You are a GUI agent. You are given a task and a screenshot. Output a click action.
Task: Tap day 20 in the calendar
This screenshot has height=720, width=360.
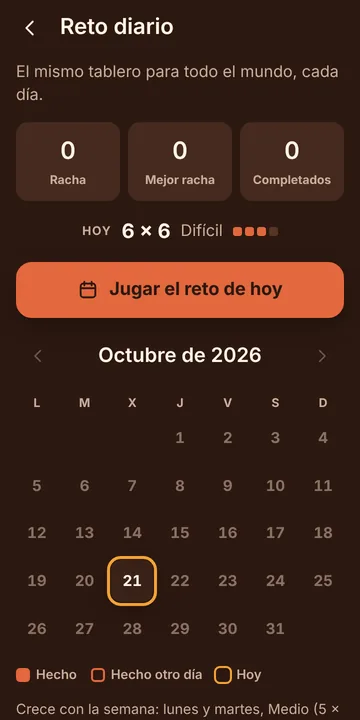pos(84,581)
